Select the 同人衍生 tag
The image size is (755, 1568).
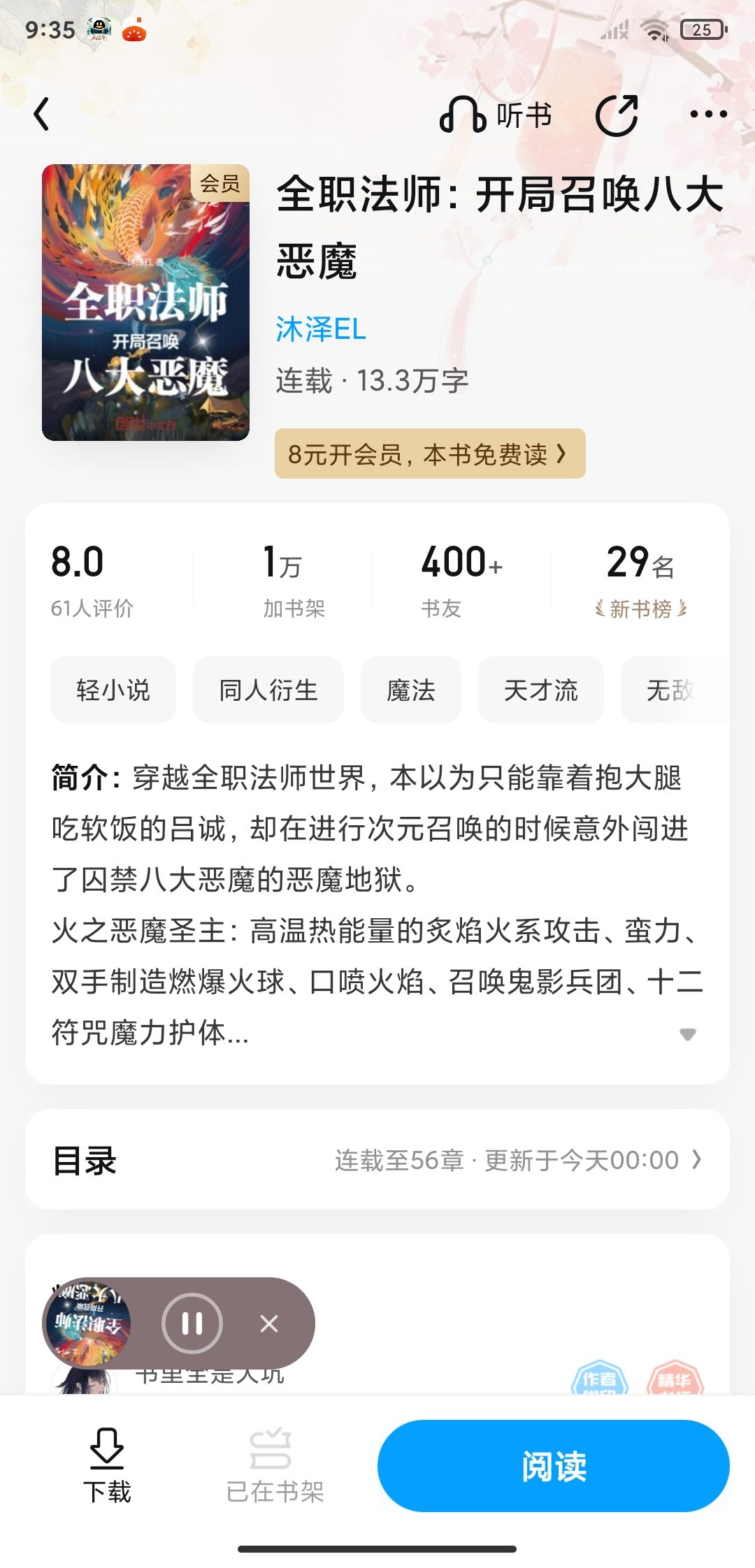[x=268, y=690]
